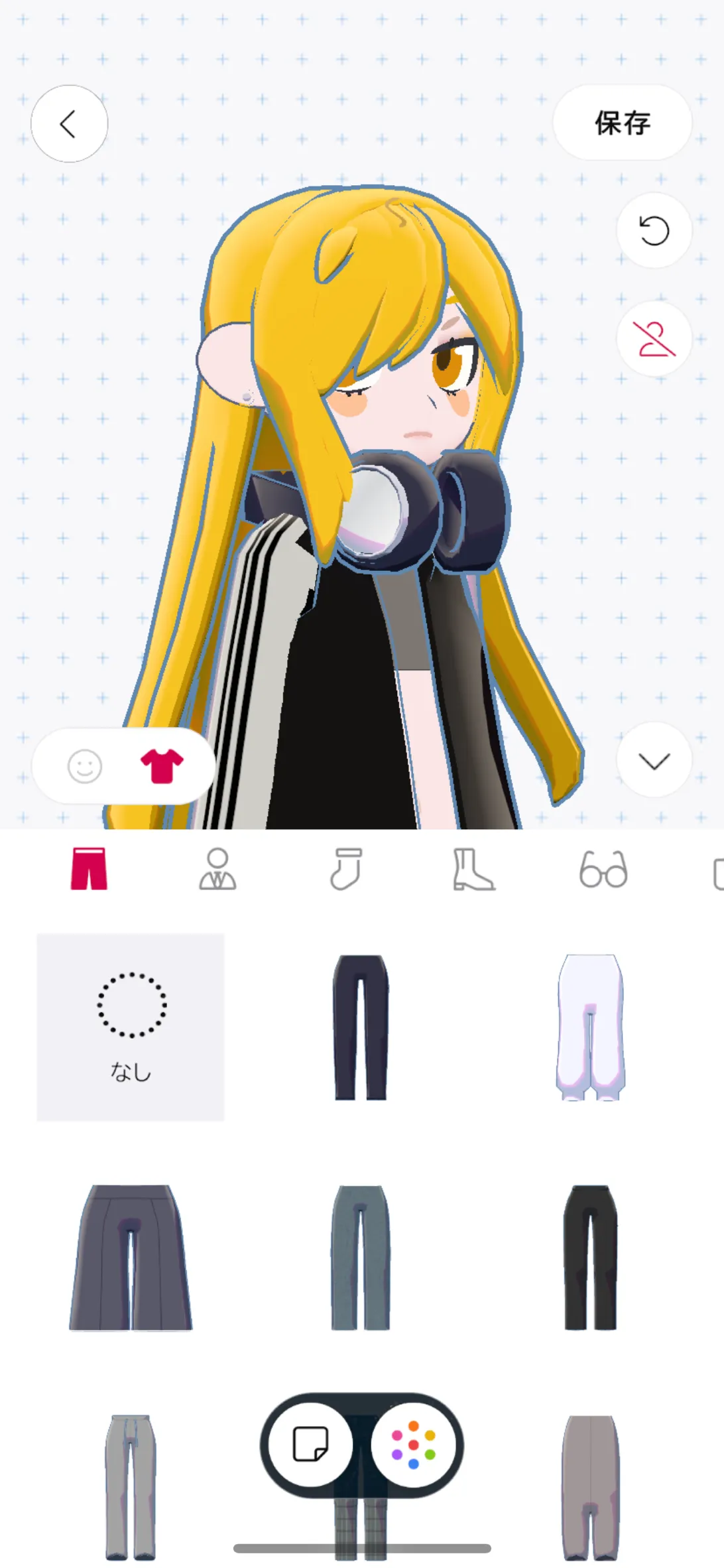
Task: Open the glasses category tab
Action: (603, 869)
